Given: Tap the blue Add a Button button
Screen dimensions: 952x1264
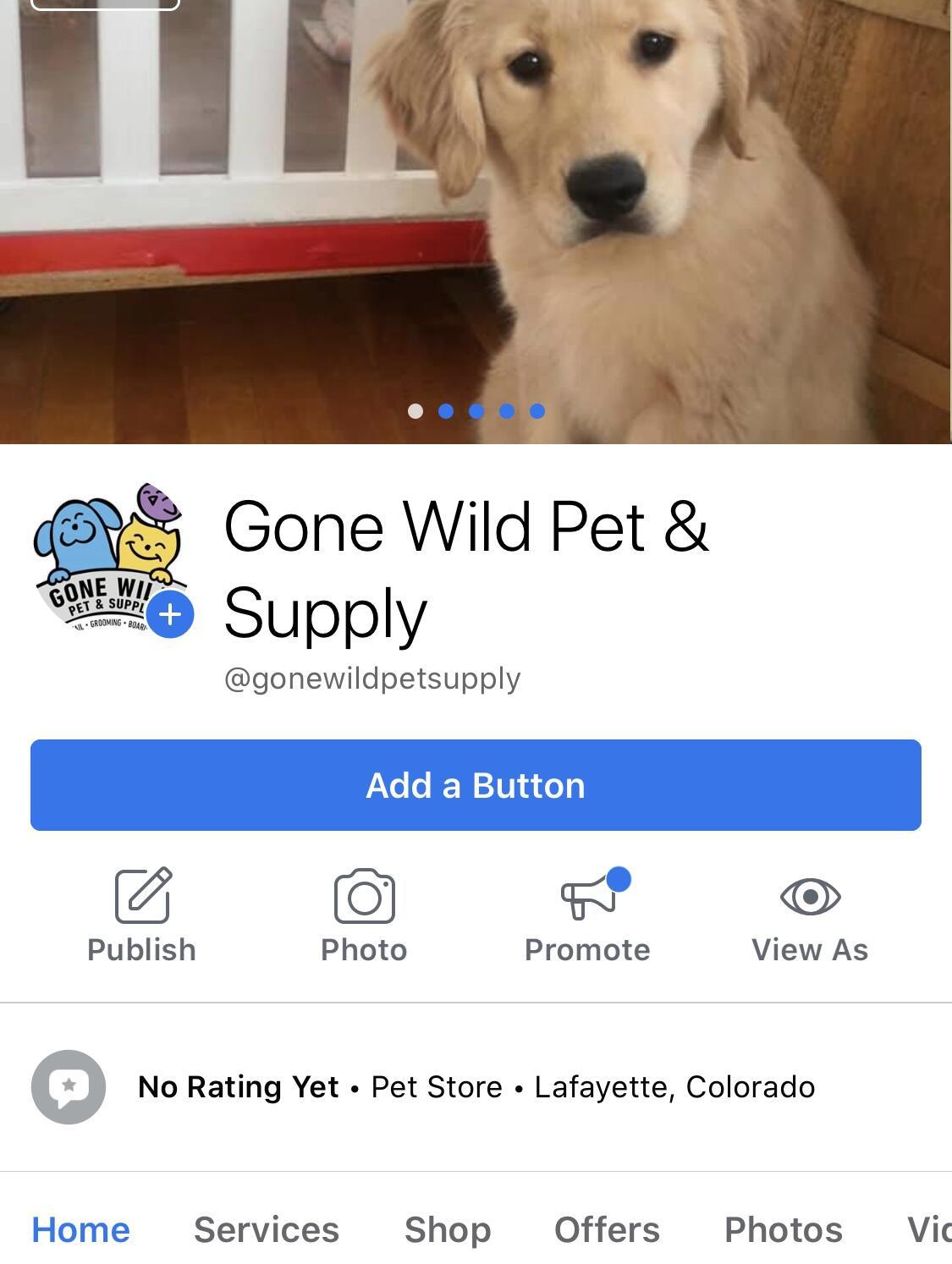Looking at the screenshot, I should [x=476, y=785].
